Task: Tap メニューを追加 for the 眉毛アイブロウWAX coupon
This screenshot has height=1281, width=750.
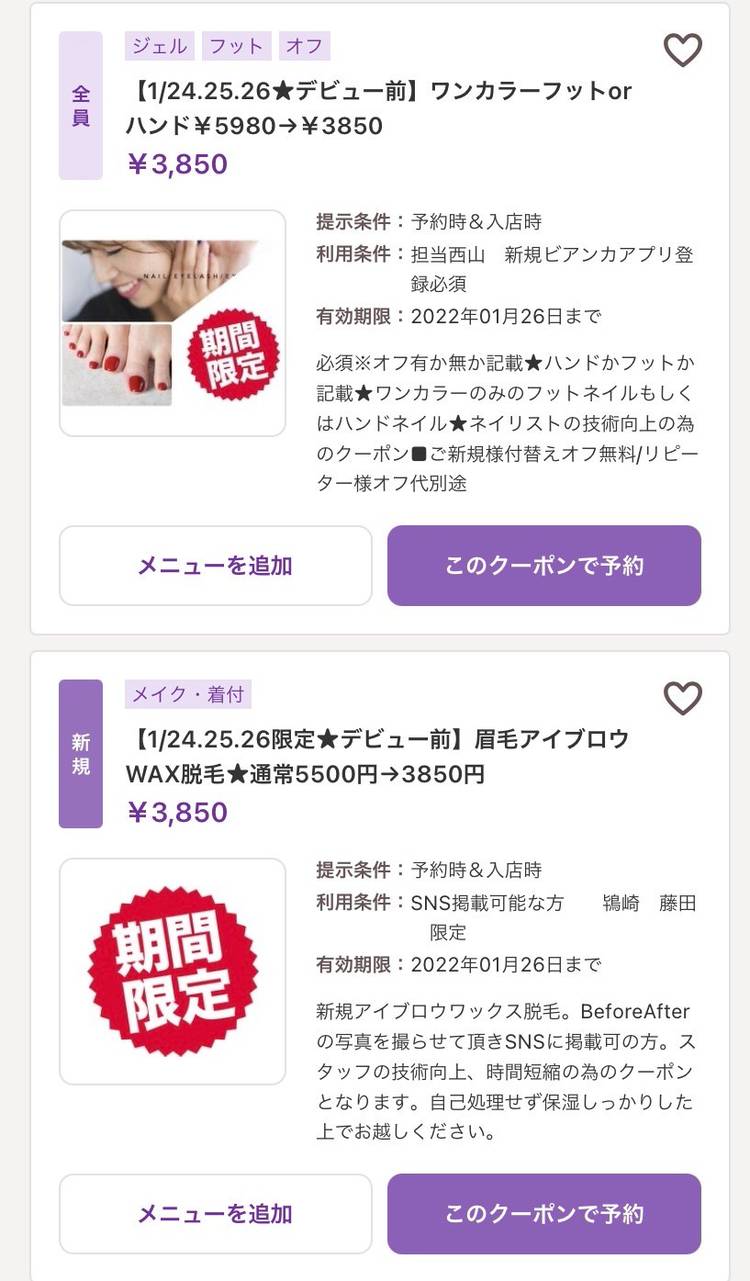Action: pos(215,1214)
